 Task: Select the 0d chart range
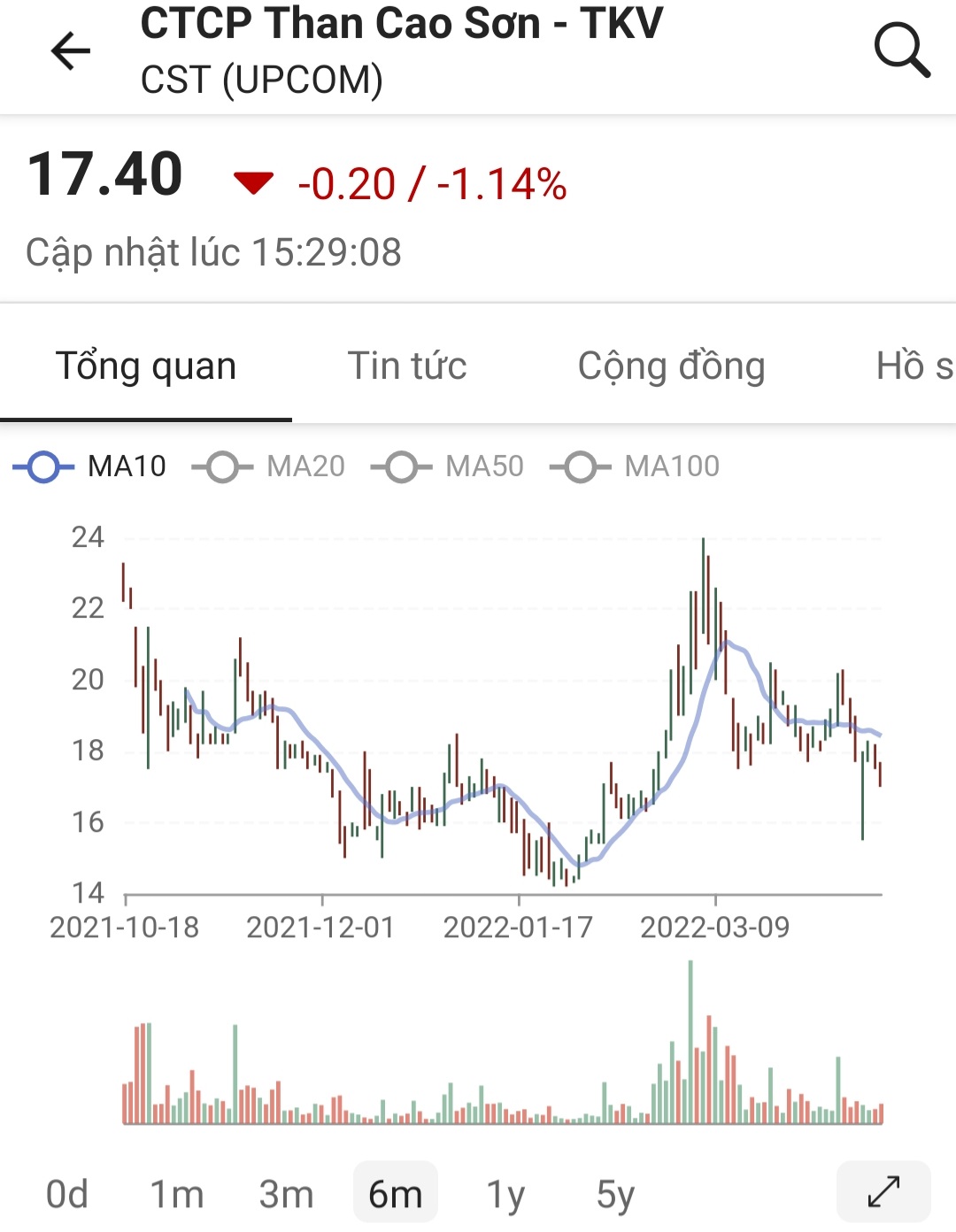point(67,1194)
